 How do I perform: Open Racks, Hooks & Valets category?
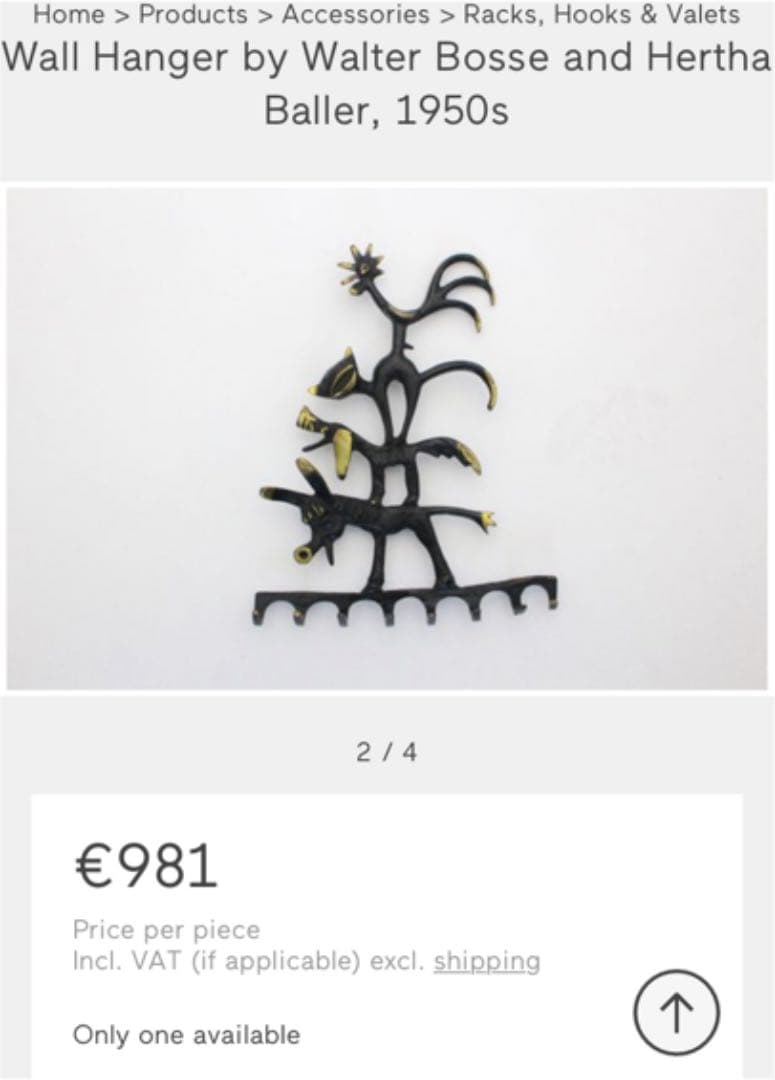point(601,15)
